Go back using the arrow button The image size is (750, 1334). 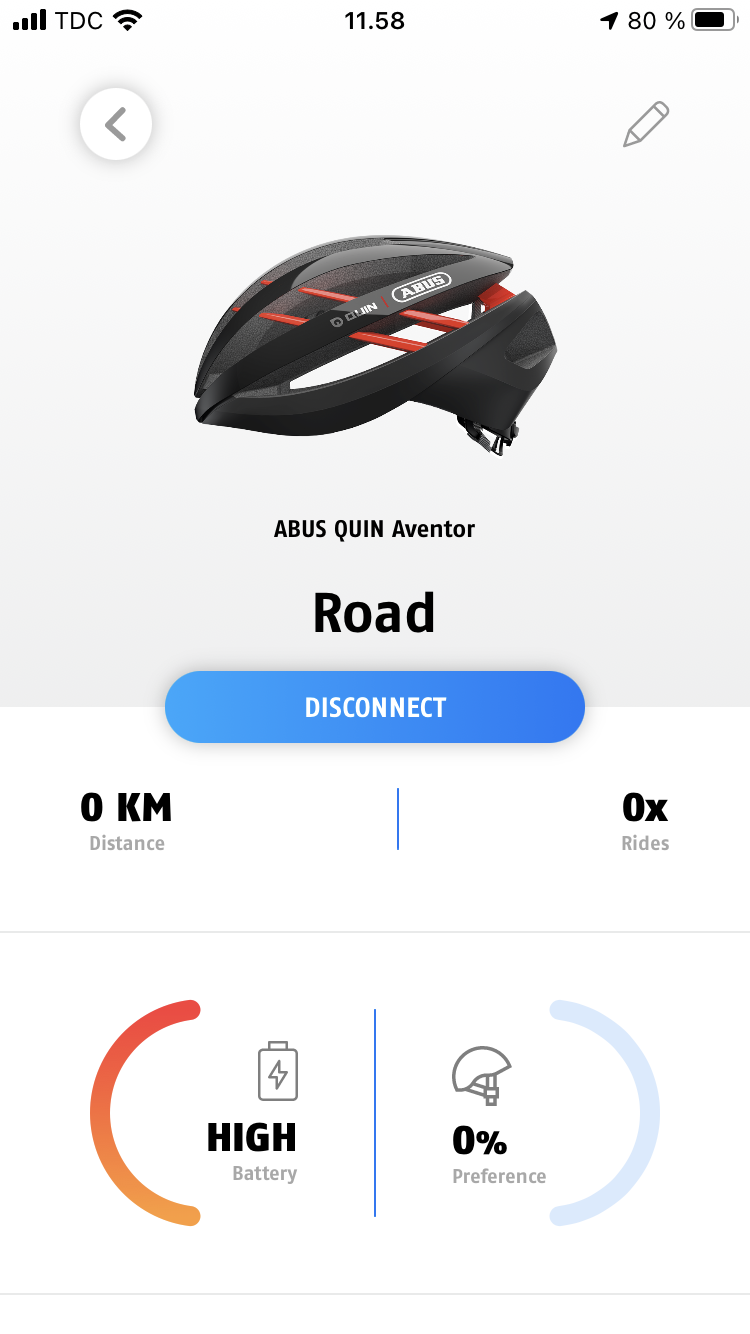[x=116, y=125]
